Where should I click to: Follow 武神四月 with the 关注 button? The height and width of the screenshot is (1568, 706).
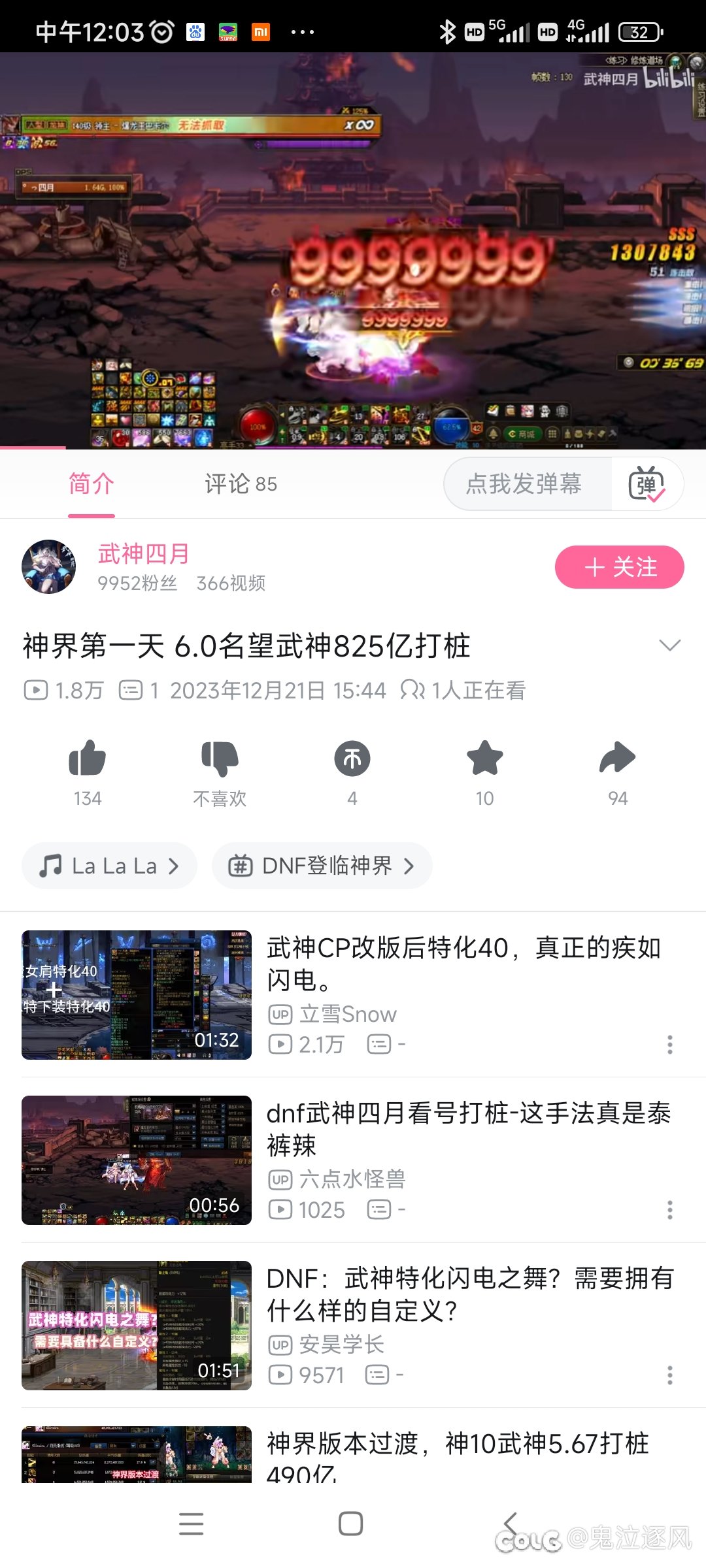tap(619, 567)
